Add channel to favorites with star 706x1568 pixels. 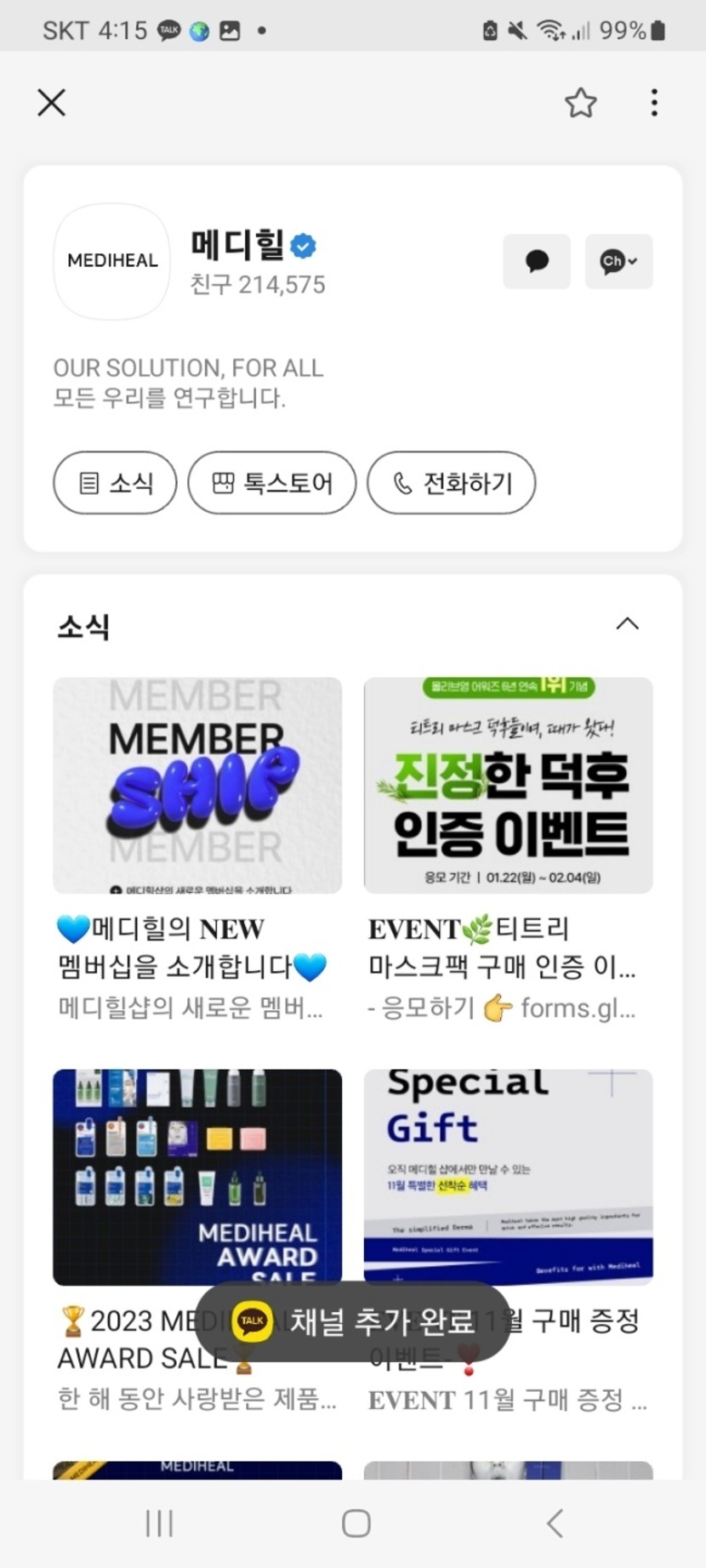(581, 103)
